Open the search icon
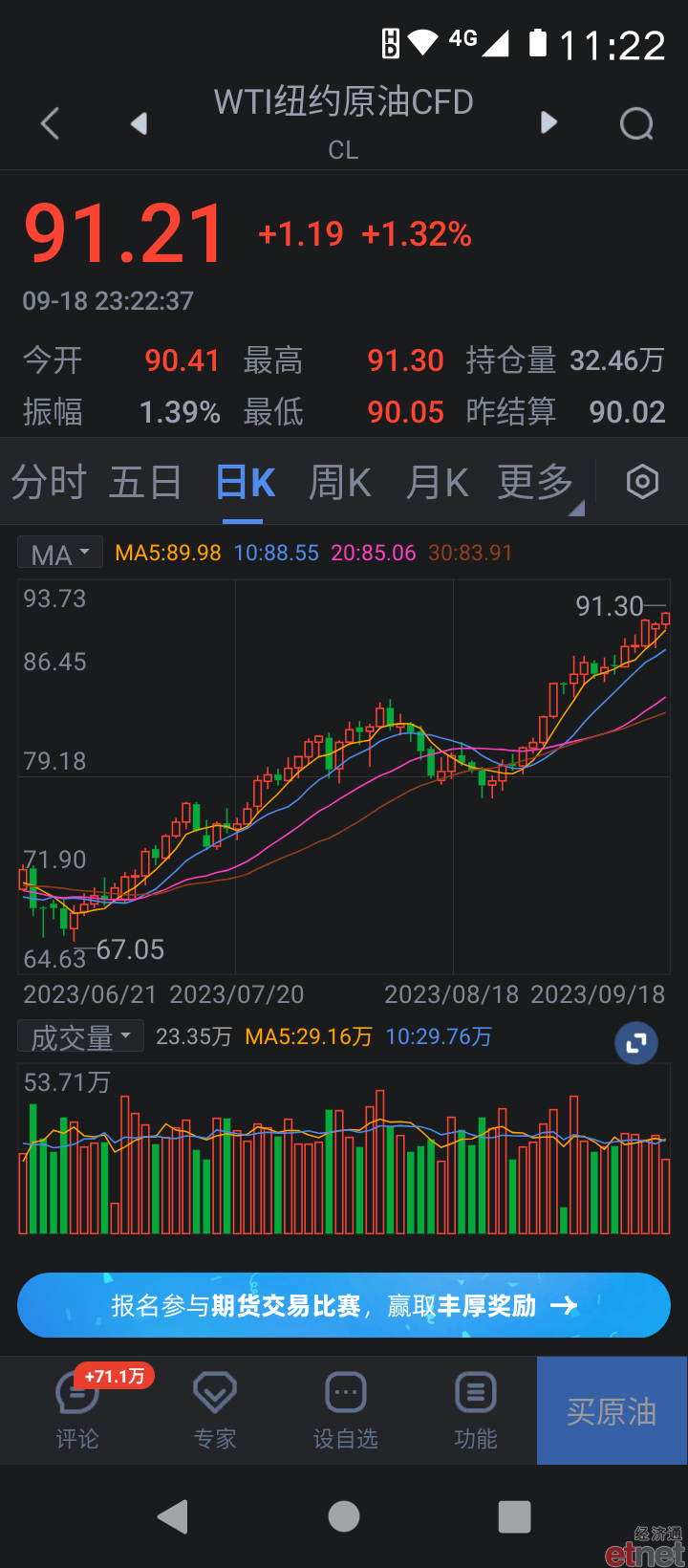 (636, 123)
